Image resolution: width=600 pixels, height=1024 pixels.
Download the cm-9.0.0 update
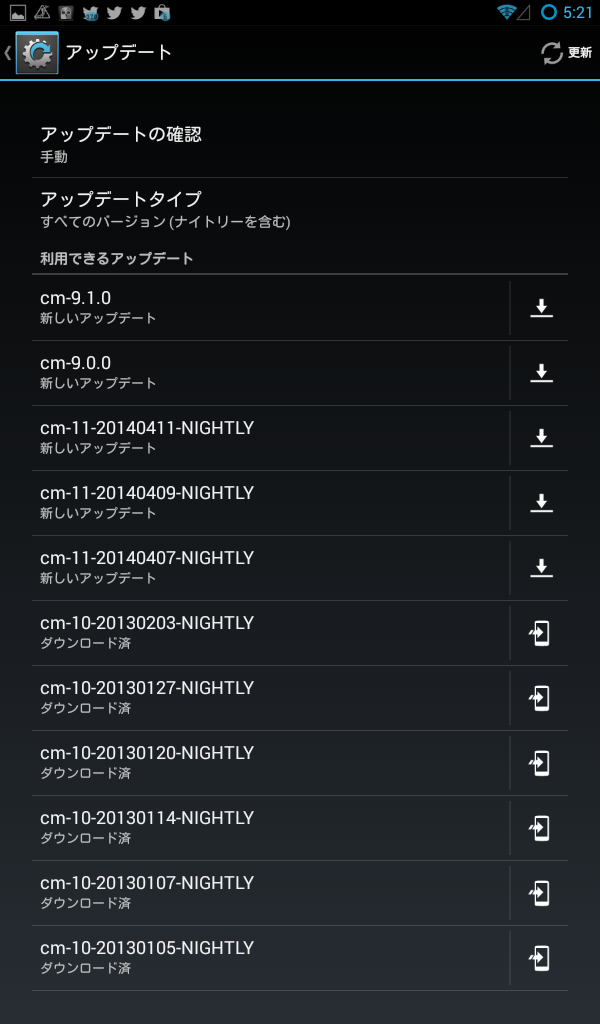click(541, 373)
